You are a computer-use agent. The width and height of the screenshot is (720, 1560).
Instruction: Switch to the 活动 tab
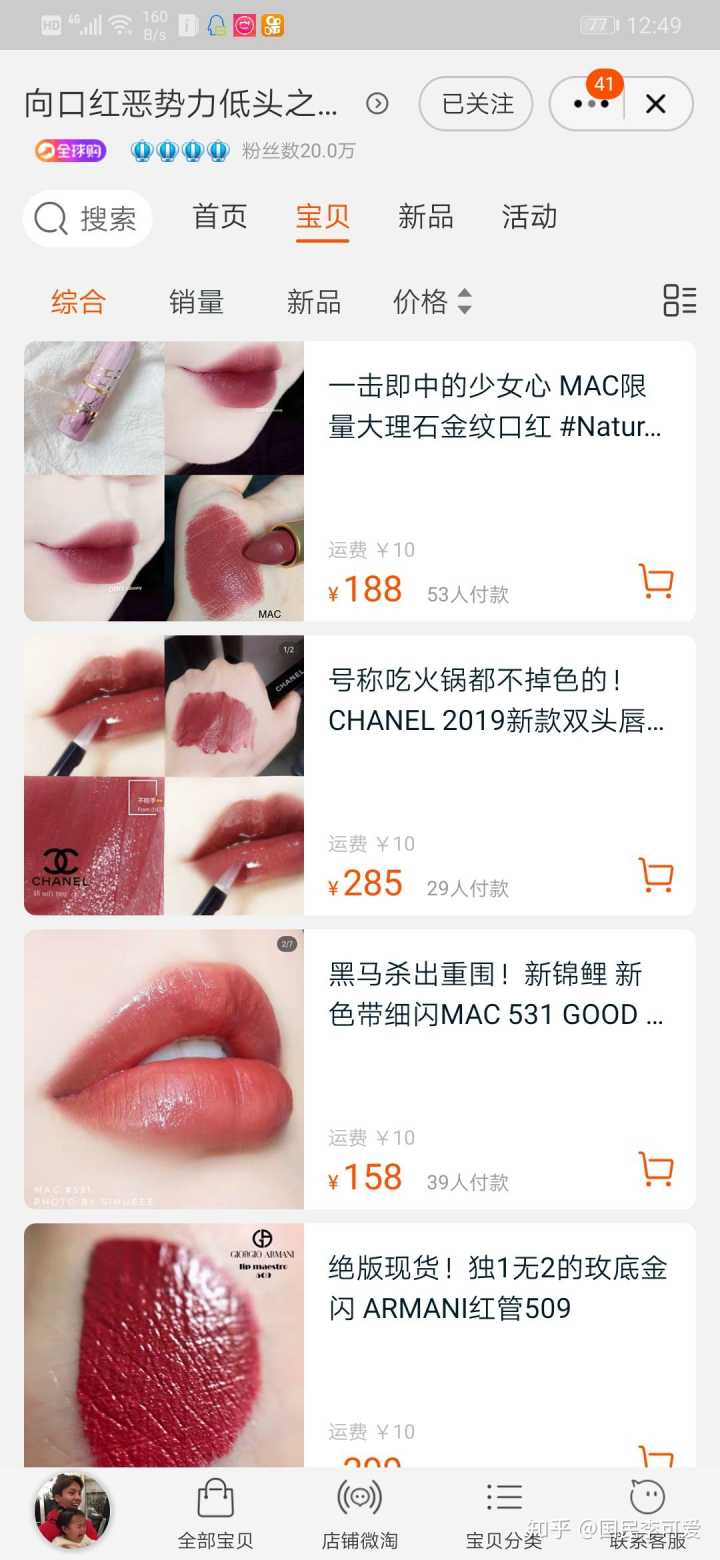529,217
